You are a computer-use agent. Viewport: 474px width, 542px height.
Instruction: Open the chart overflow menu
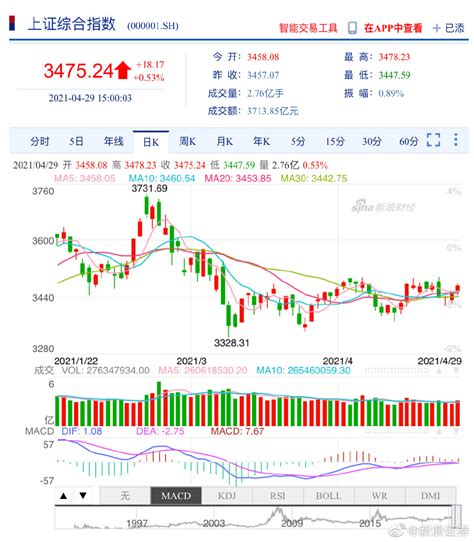coord(456,140)
